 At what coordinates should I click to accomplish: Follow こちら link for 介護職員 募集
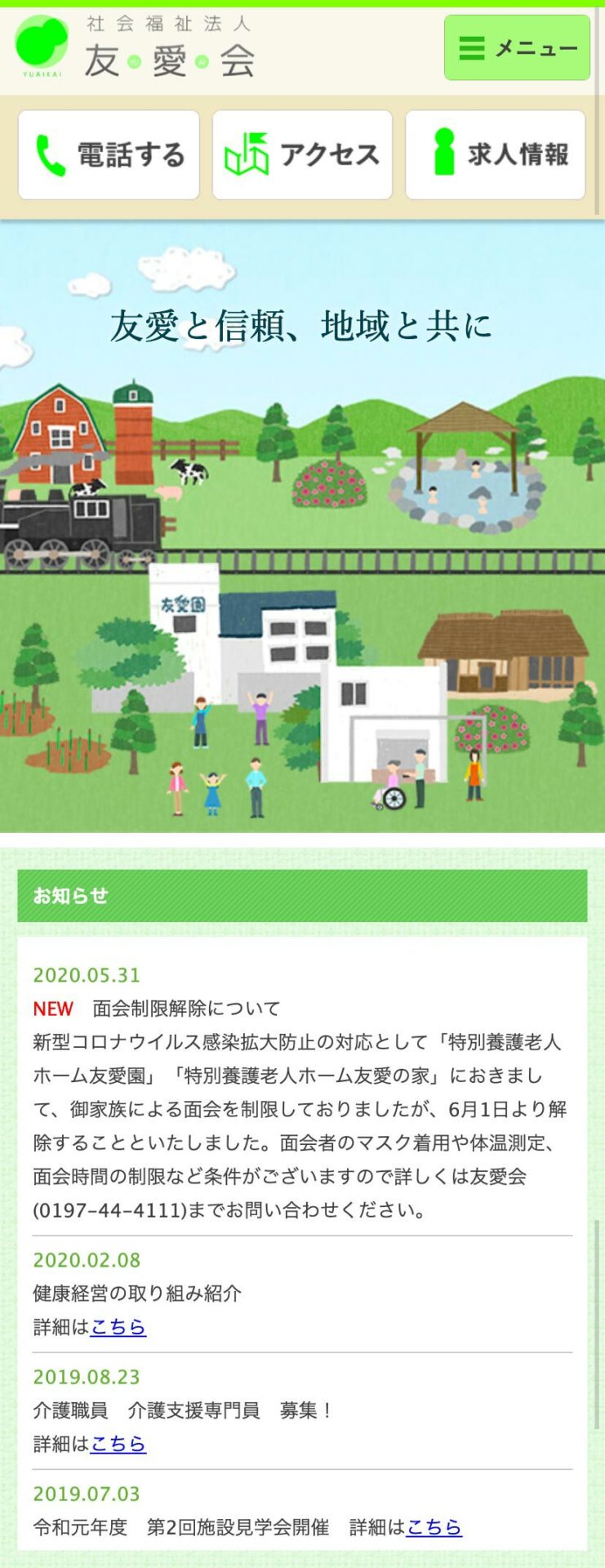118,1444
